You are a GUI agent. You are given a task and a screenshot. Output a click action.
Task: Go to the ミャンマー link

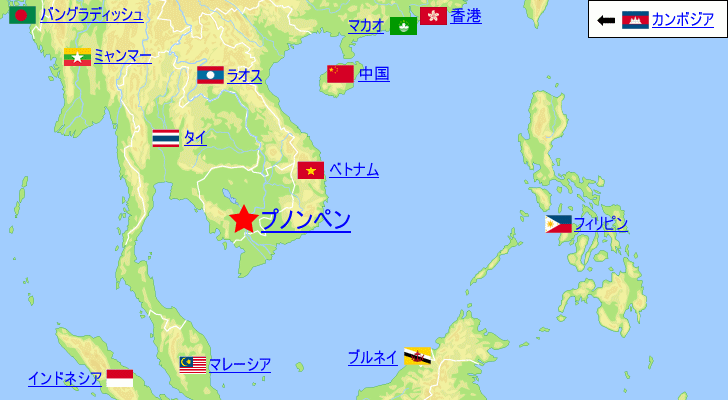point(122,56)
